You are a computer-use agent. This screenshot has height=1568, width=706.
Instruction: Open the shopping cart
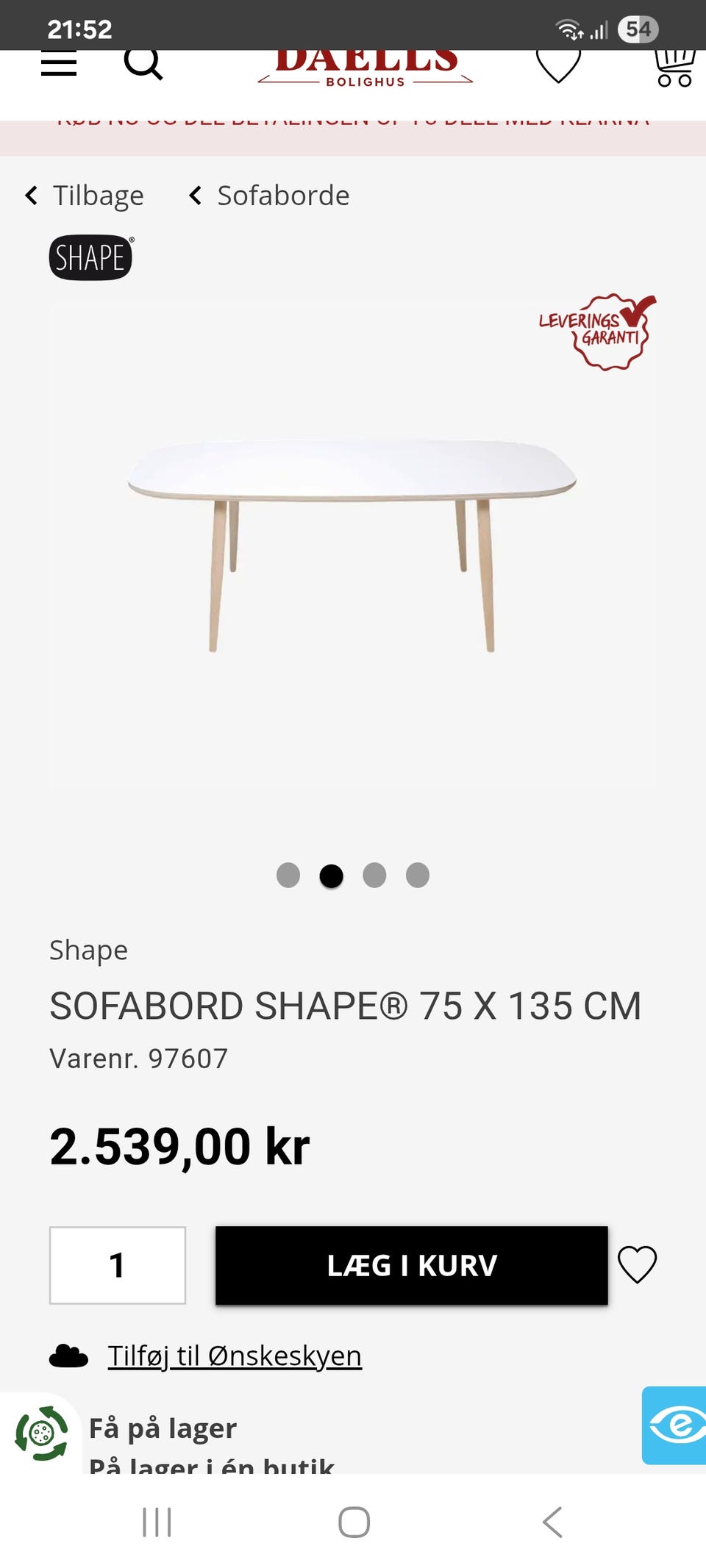coord(674,68)
